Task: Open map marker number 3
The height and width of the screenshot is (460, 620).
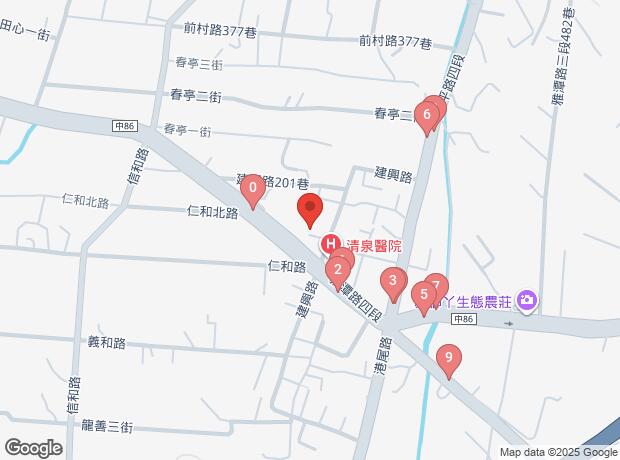Action: pyautogui.click(x=393, y=282)
